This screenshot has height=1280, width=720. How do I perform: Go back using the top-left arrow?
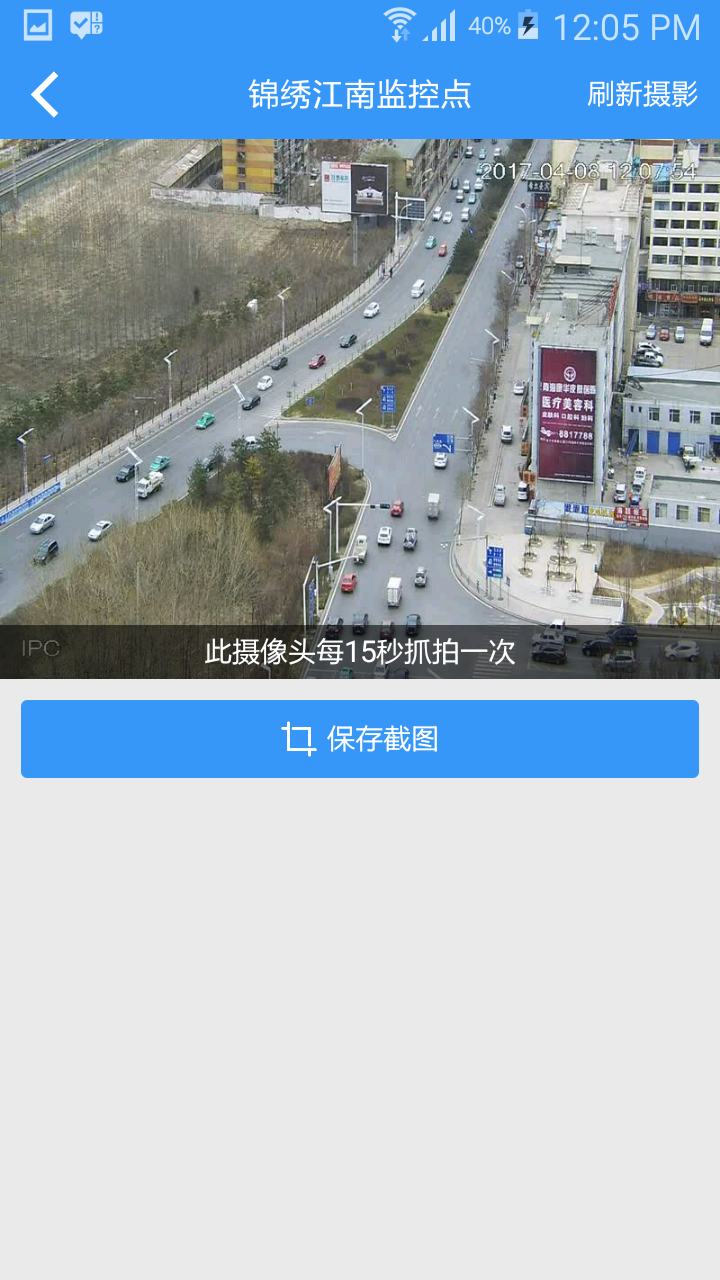point(45,95)
